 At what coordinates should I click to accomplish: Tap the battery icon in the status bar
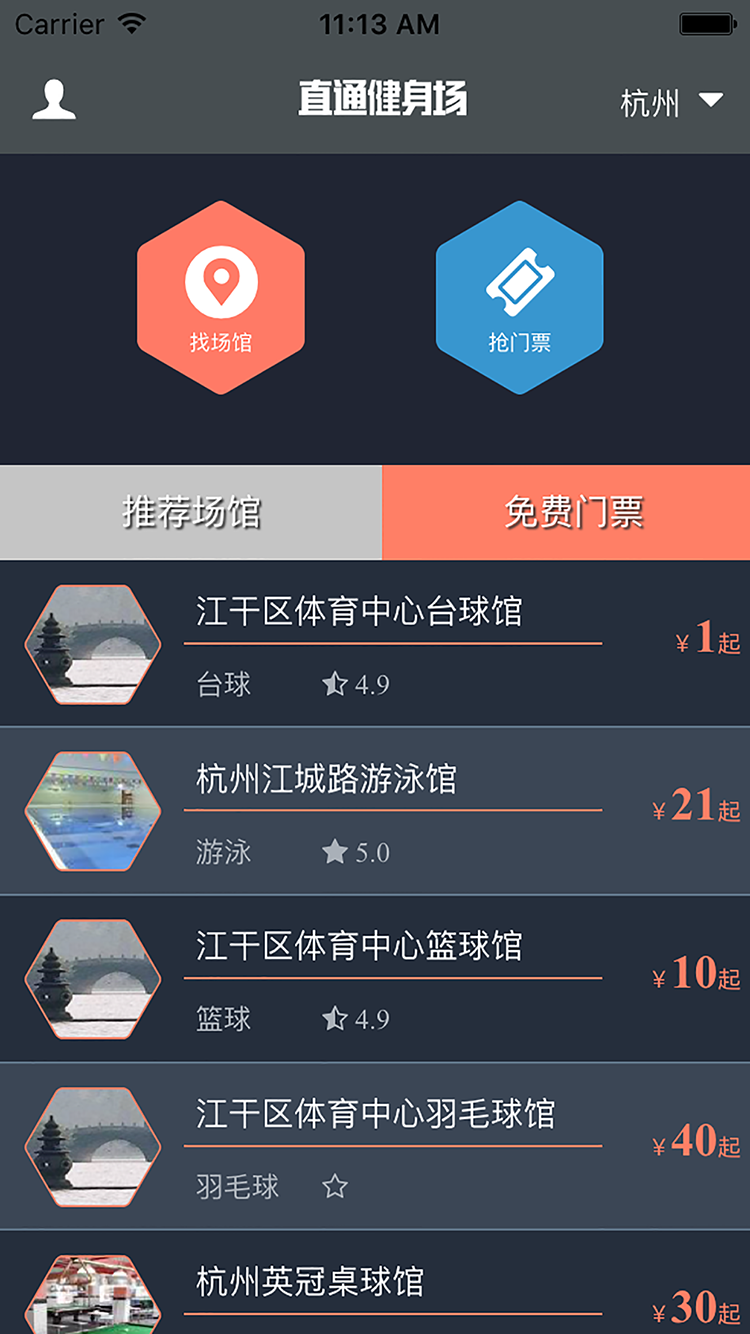pos(706,24)
